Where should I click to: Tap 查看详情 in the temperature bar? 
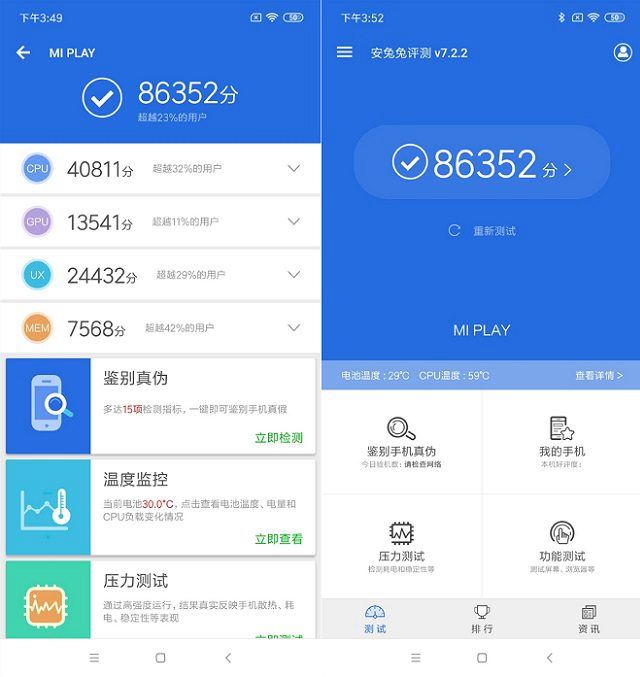(598, 376)
